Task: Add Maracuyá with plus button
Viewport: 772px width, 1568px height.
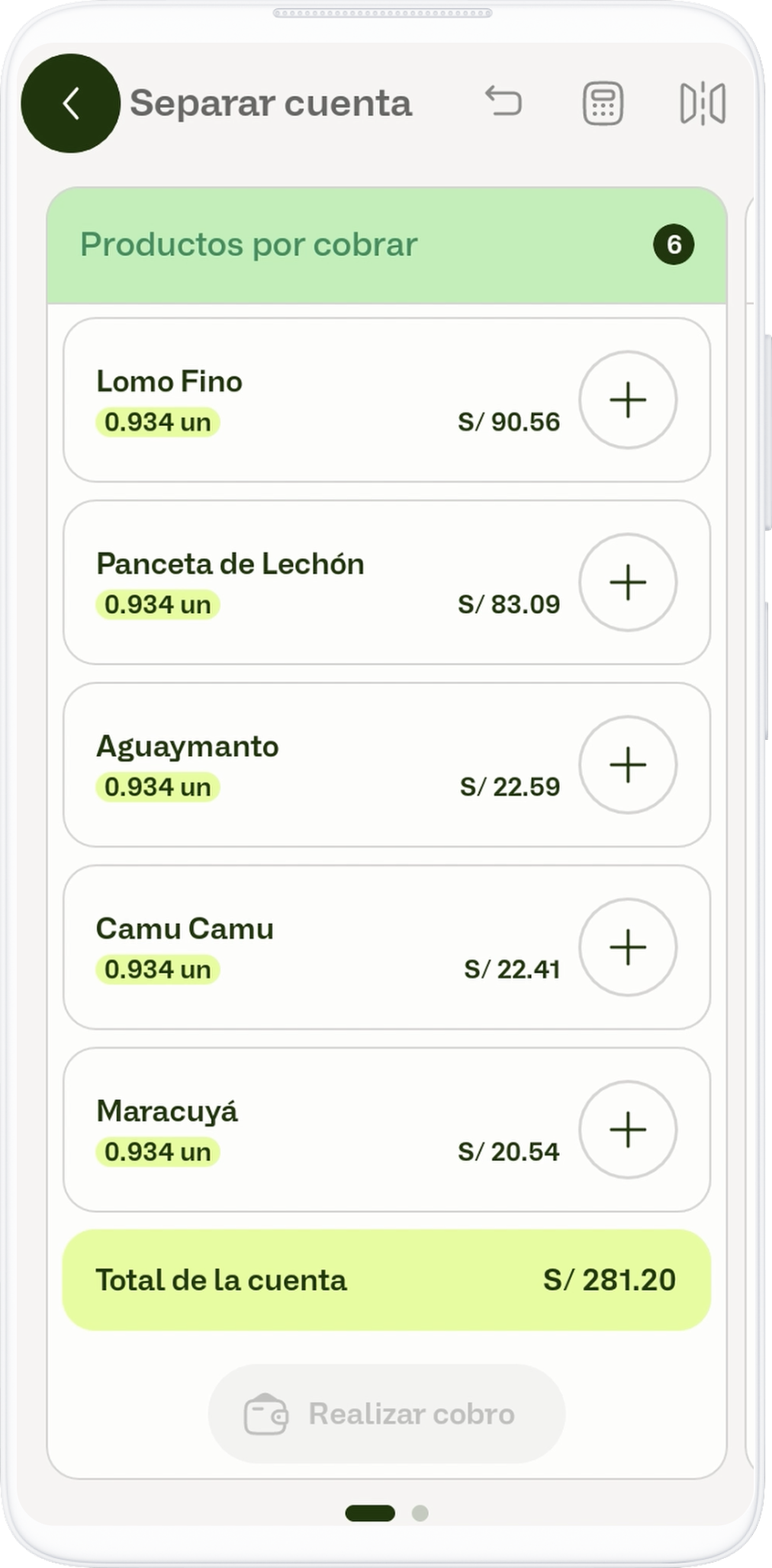Action: 628,1129
